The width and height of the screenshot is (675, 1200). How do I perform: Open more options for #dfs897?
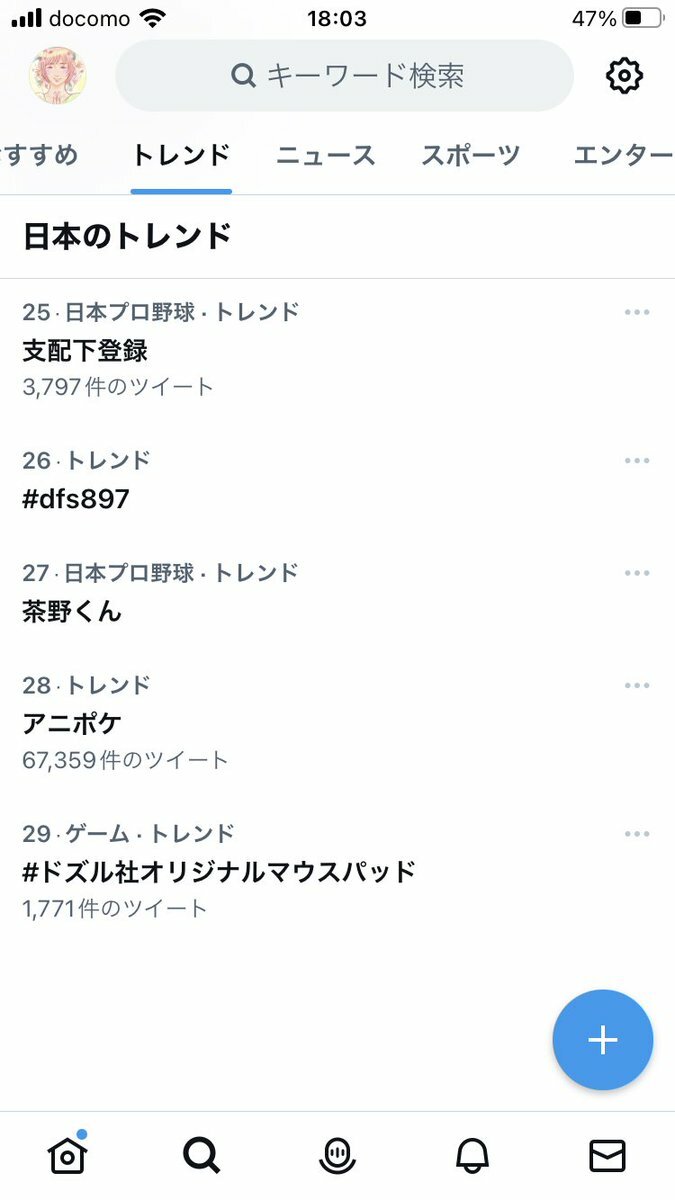[637, 460]
